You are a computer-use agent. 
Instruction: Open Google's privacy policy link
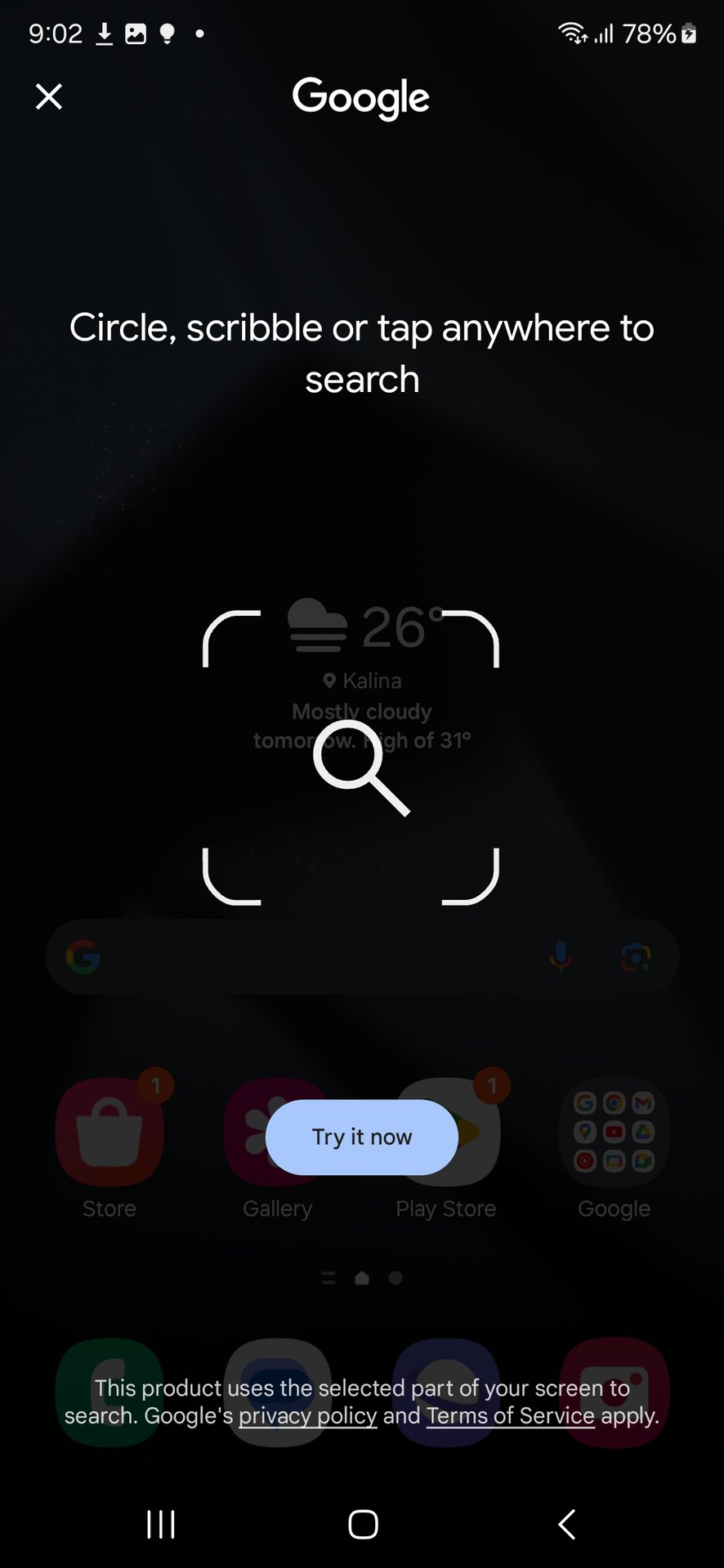point(307,1415)
